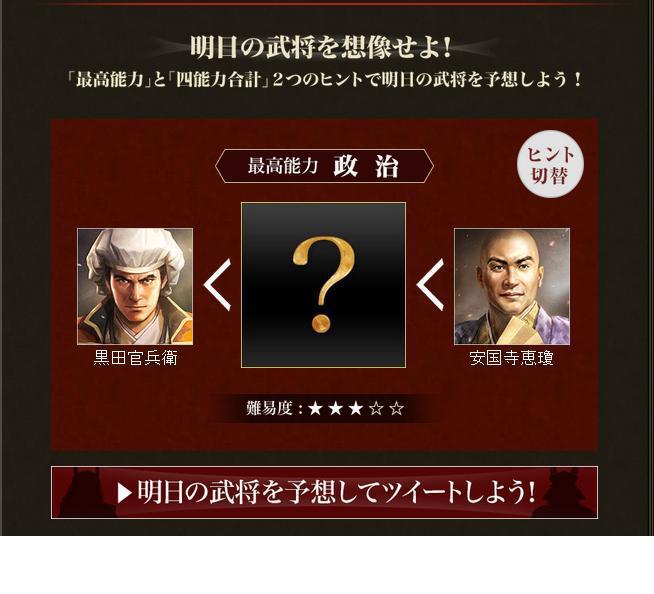
Task: Tap 明日の武将を予想してツイートしよう banner
Action: (x=325, y=492)
